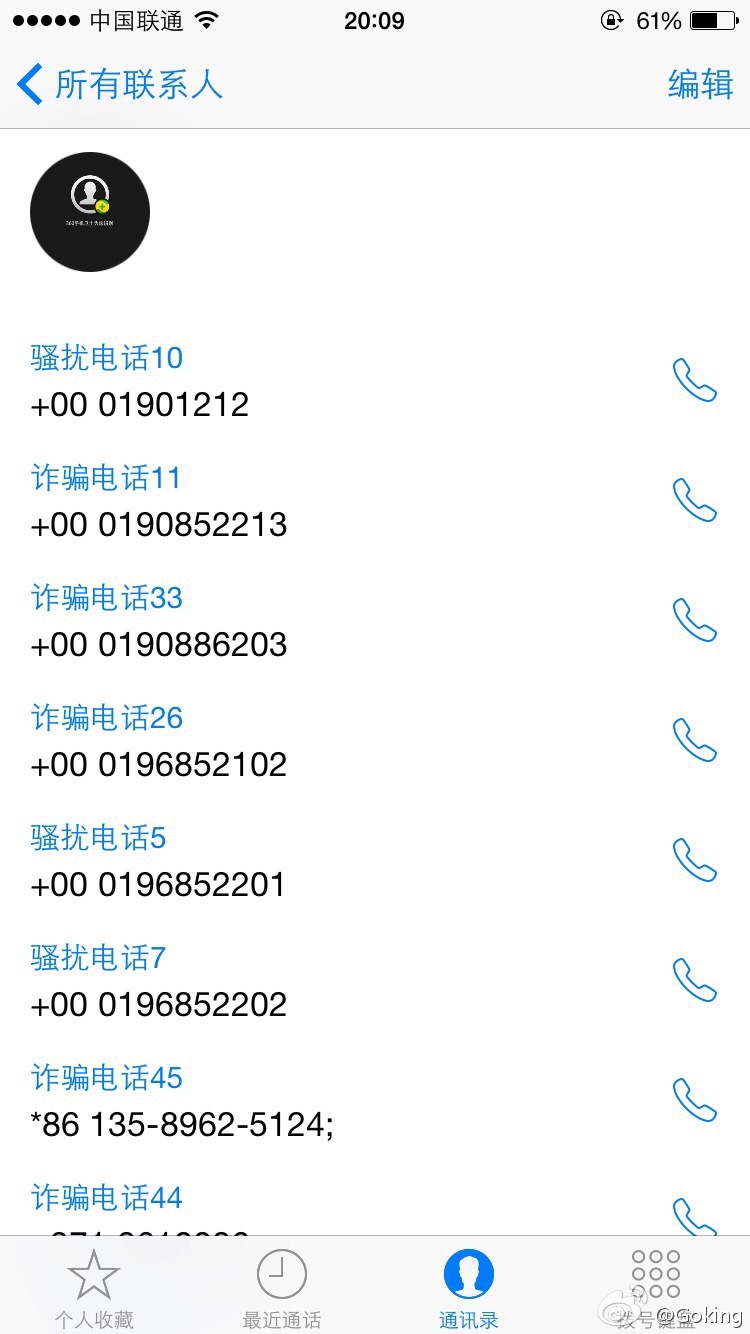Viewport: 750px width, 1334px height.
Task: Call the number +00 0190852213
Action: (x=694, y=500)
